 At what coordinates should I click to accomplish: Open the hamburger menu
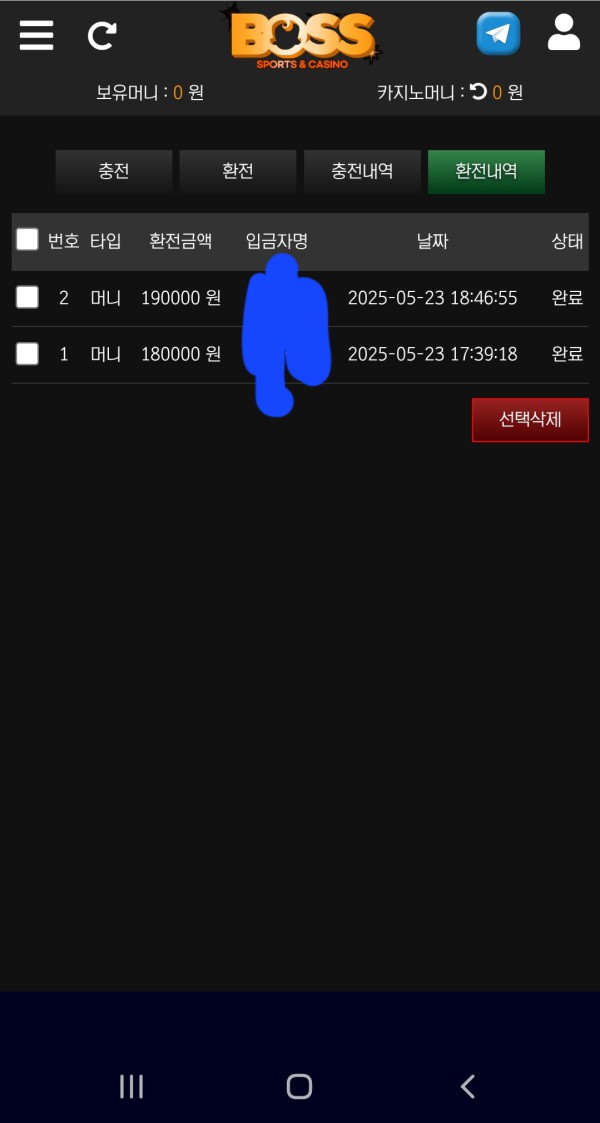click(37, 35)
